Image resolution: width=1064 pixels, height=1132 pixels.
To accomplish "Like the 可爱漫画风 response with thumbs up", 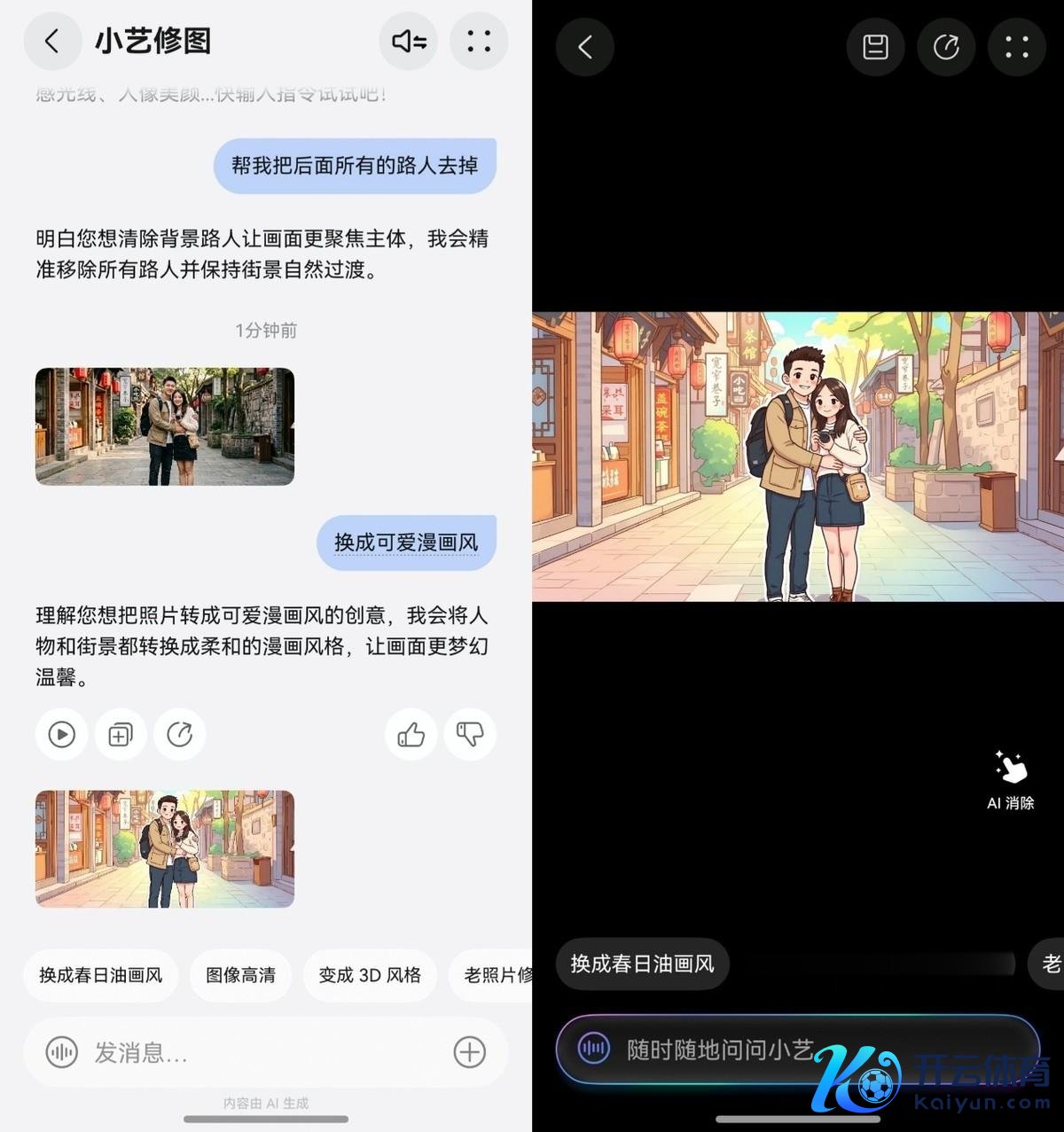I will pos(411,735).
